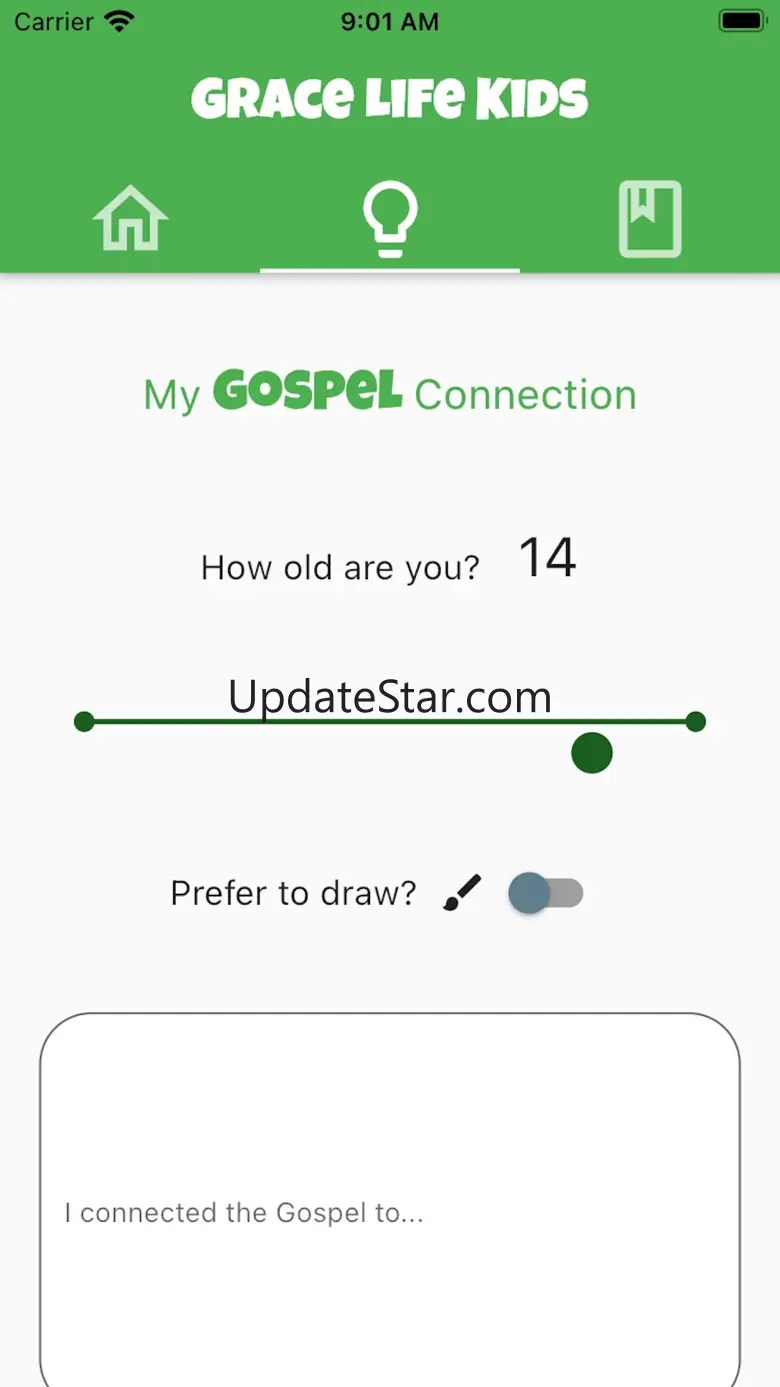
Task: Enable the Prefer to draw switch
Action: (x=545, y=893)
